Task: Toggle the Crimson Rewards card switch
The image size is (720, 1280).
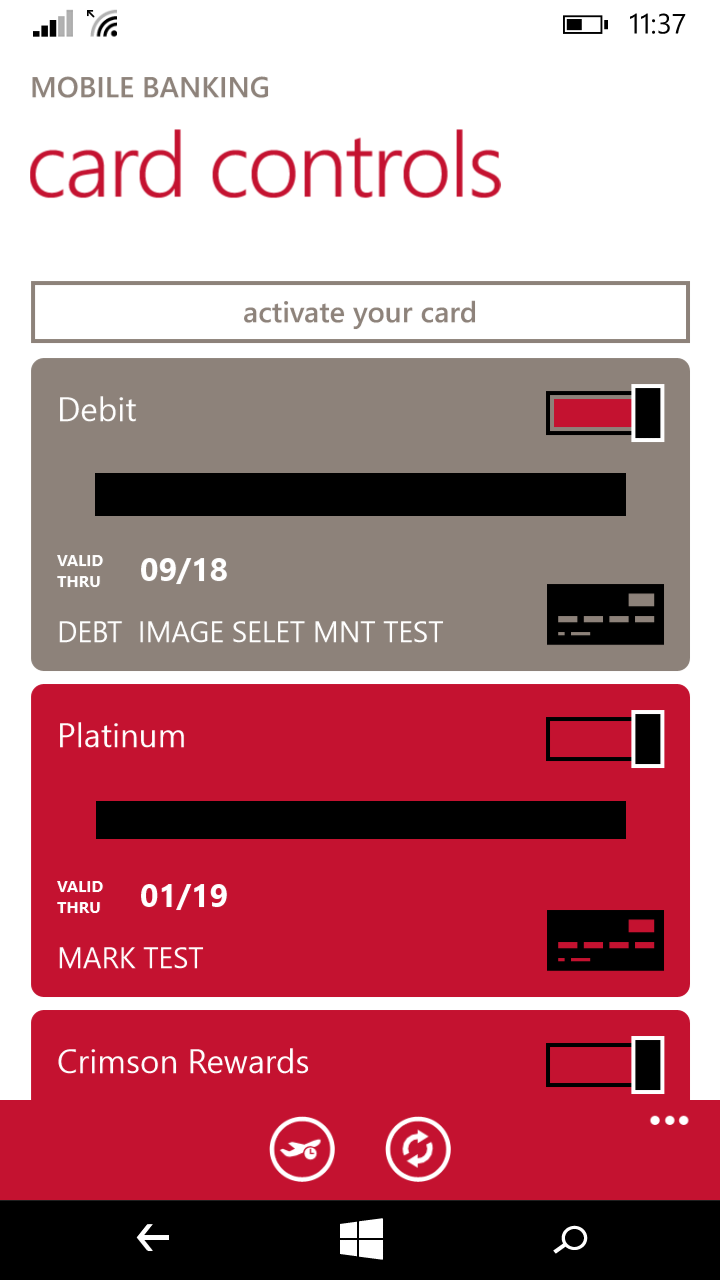Action: point(605,1065)
